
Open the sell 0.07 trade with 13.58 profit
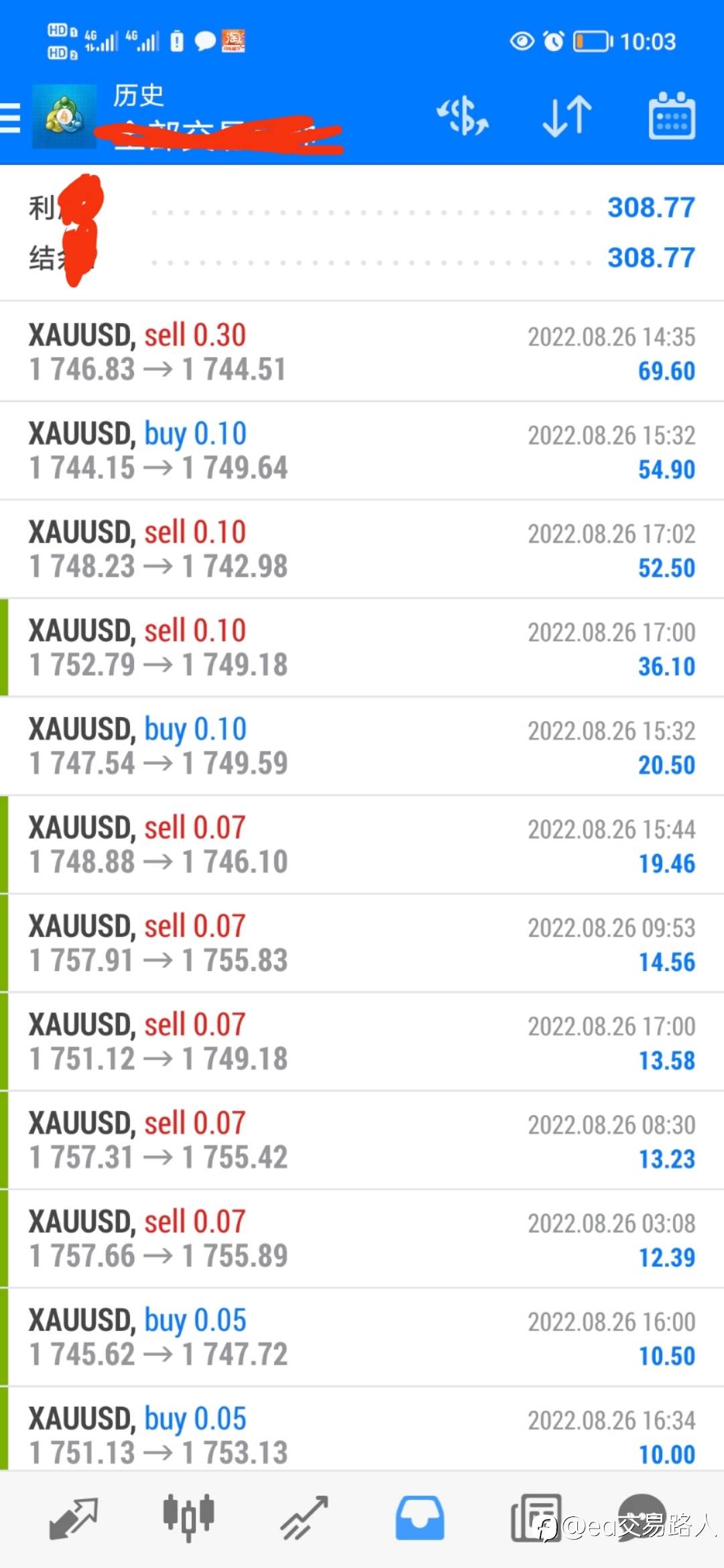pyautogui.click(x=362, y=1041)
